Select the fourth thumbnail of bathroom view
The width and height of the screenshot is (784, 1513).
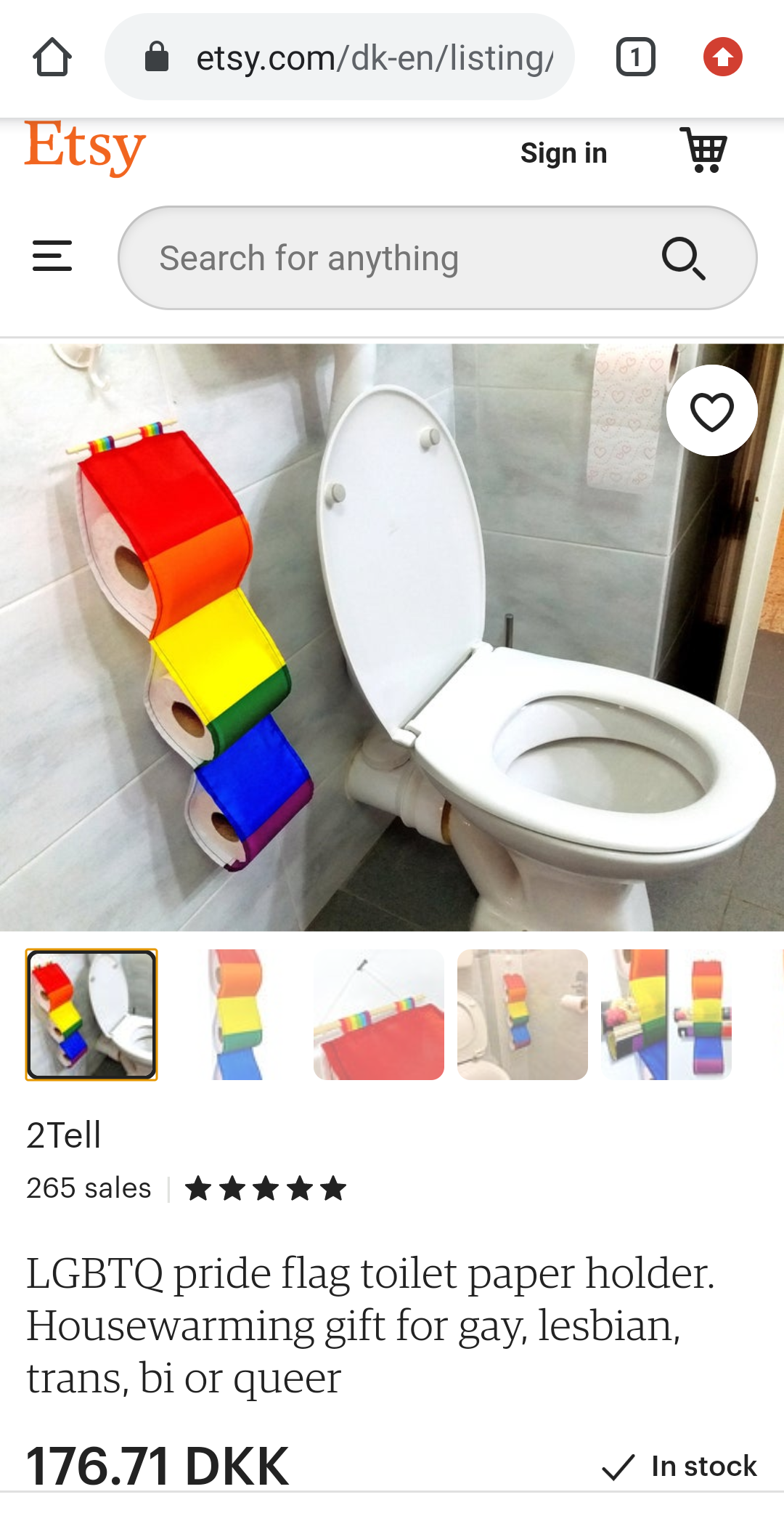[523, 1015]
